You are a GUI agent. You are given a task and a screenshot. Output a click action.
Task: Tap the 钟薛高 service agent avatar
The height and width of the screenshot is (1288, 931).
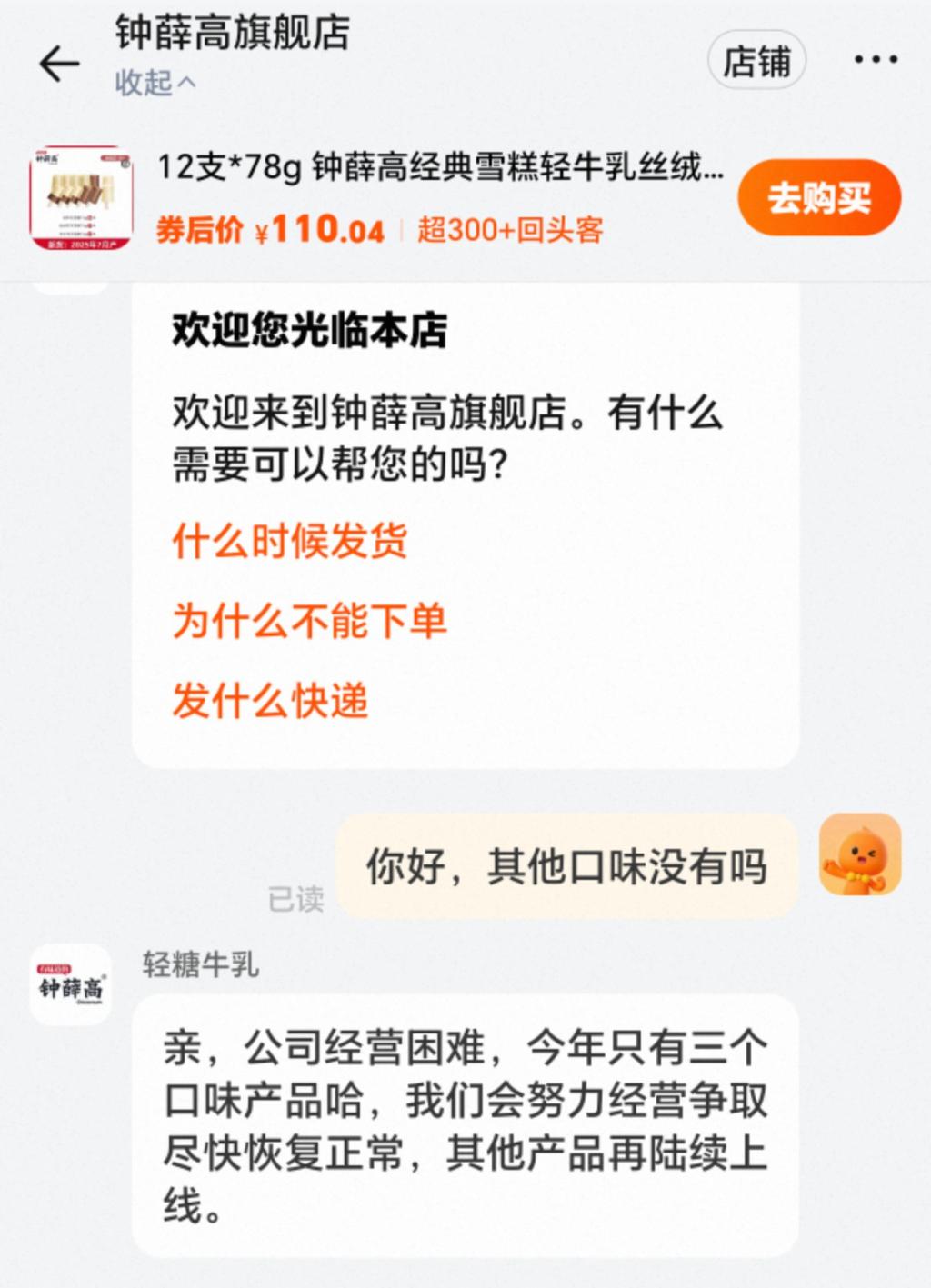[71, 985]
